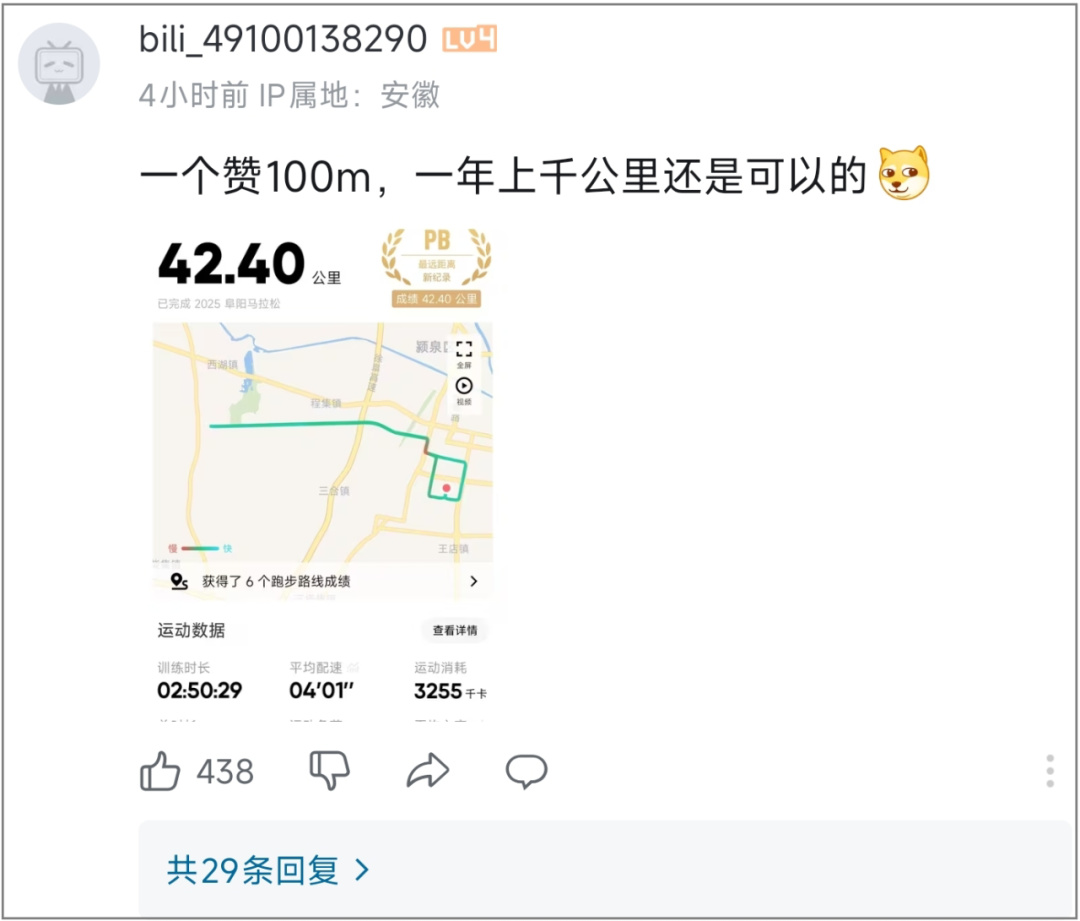Open bili_49100138290's profile avatar
The height and width of the screenshot is (921, 1080).
(60, 64)
